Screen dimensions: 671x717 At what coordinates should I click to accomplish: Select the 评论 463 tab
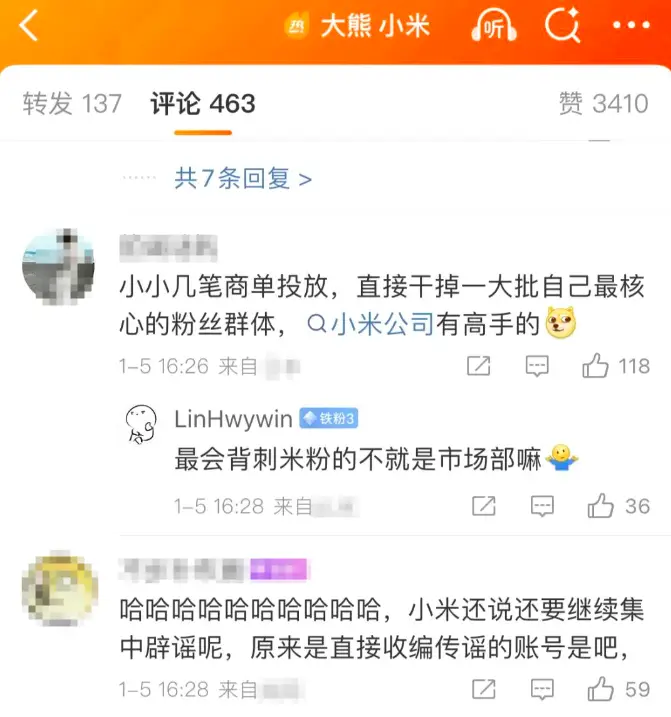pos(203,103)
